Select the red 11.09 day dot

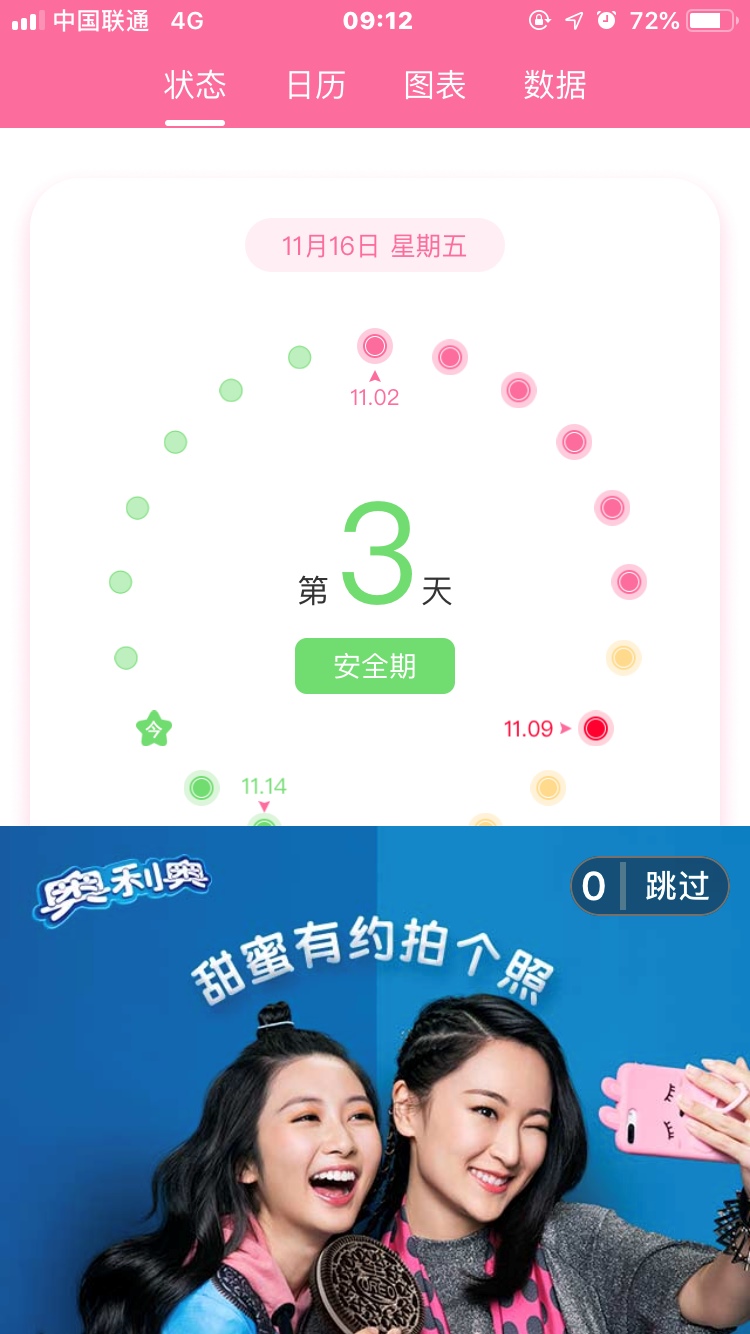tap(596, 729)
